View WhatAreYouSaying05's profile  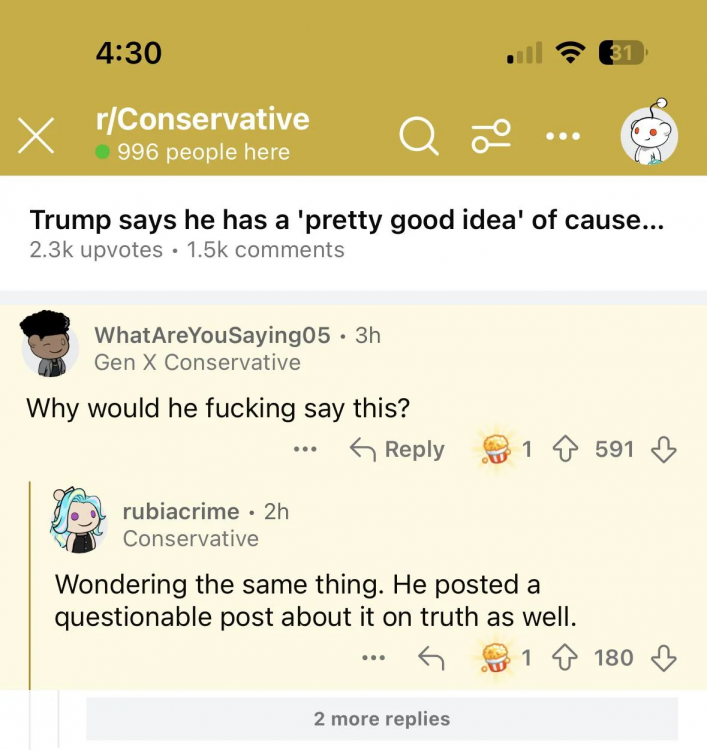211,335
